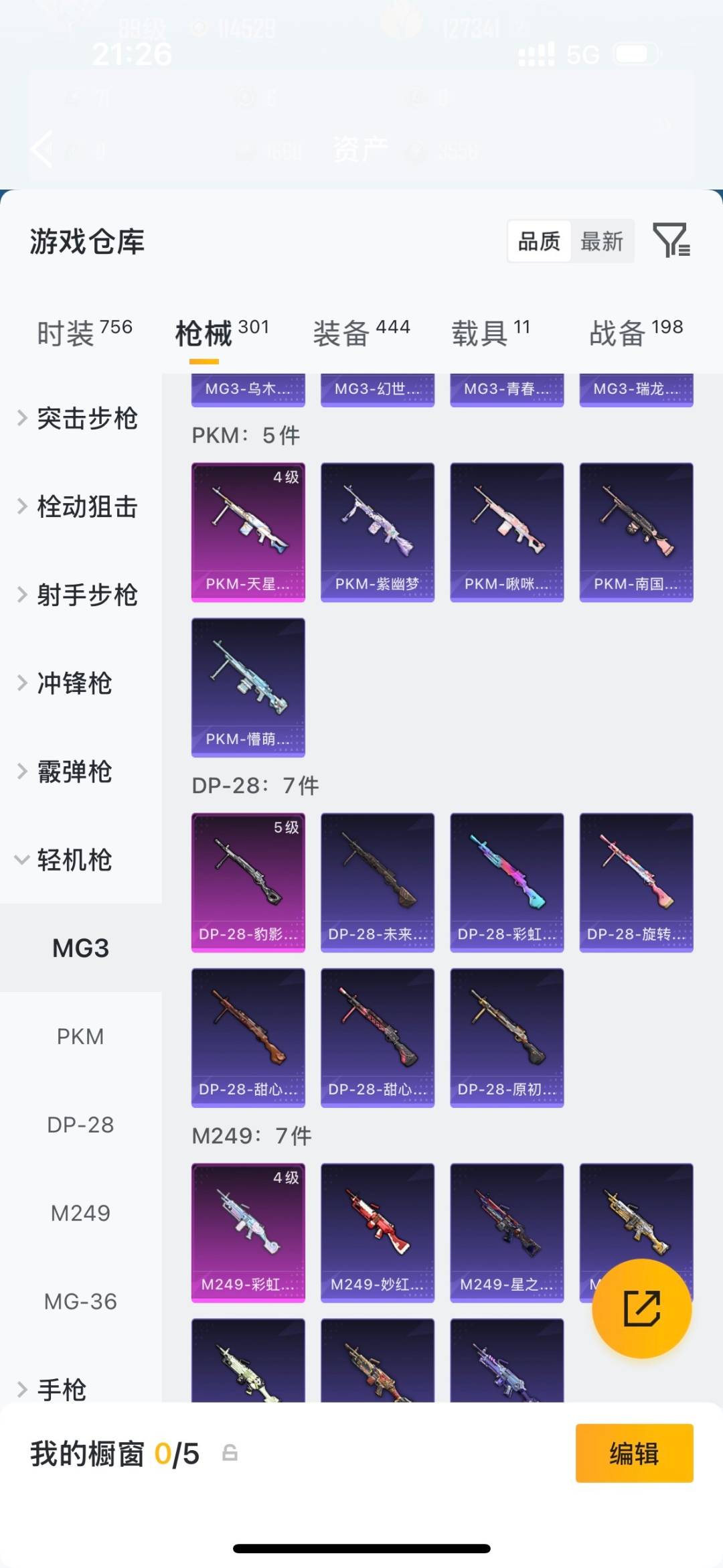Switch sorting to 品质

pyautogui.click(x=540, y=241)
